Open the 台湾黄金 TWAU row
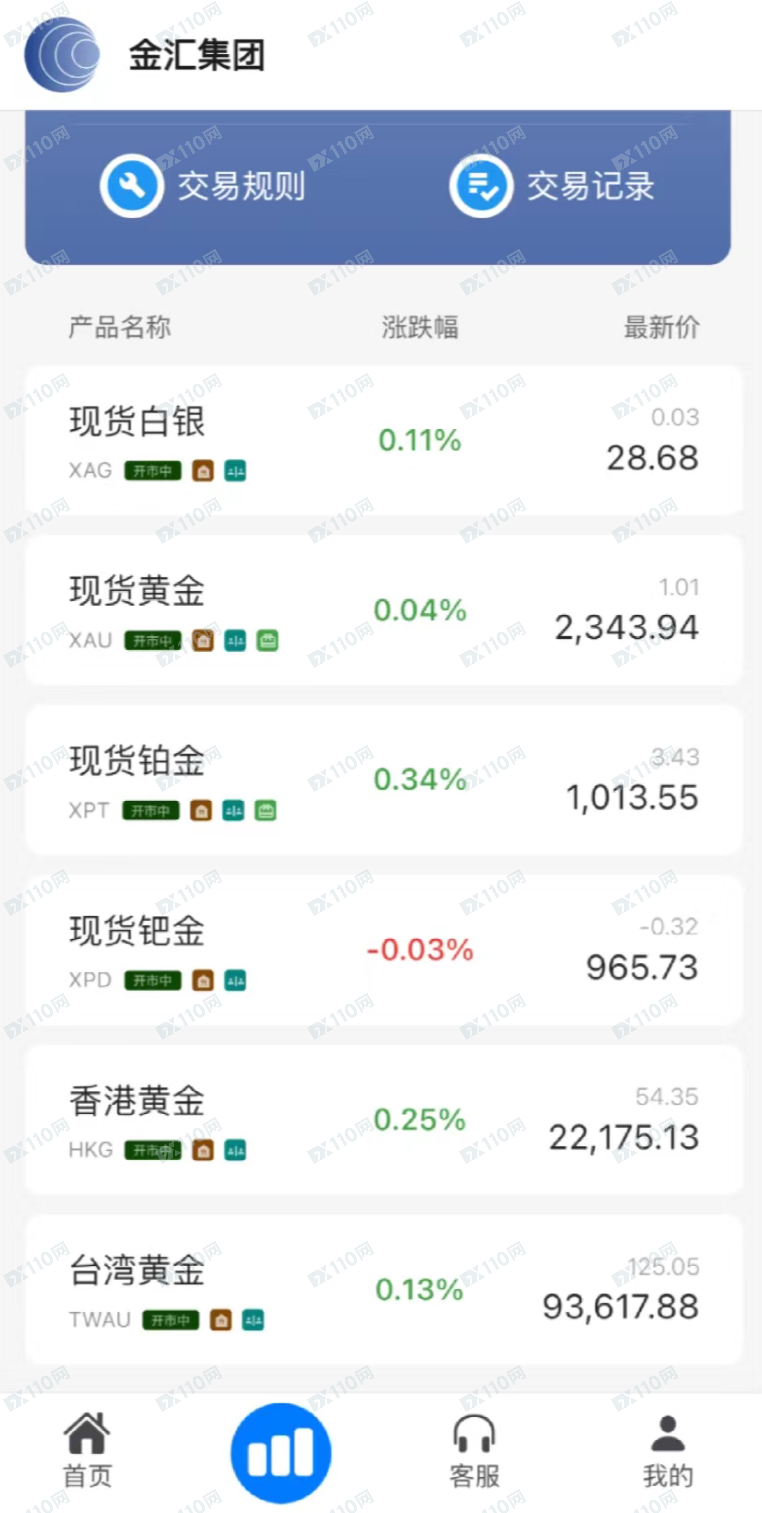762x1513 pixels. (x=383, y=1290)
